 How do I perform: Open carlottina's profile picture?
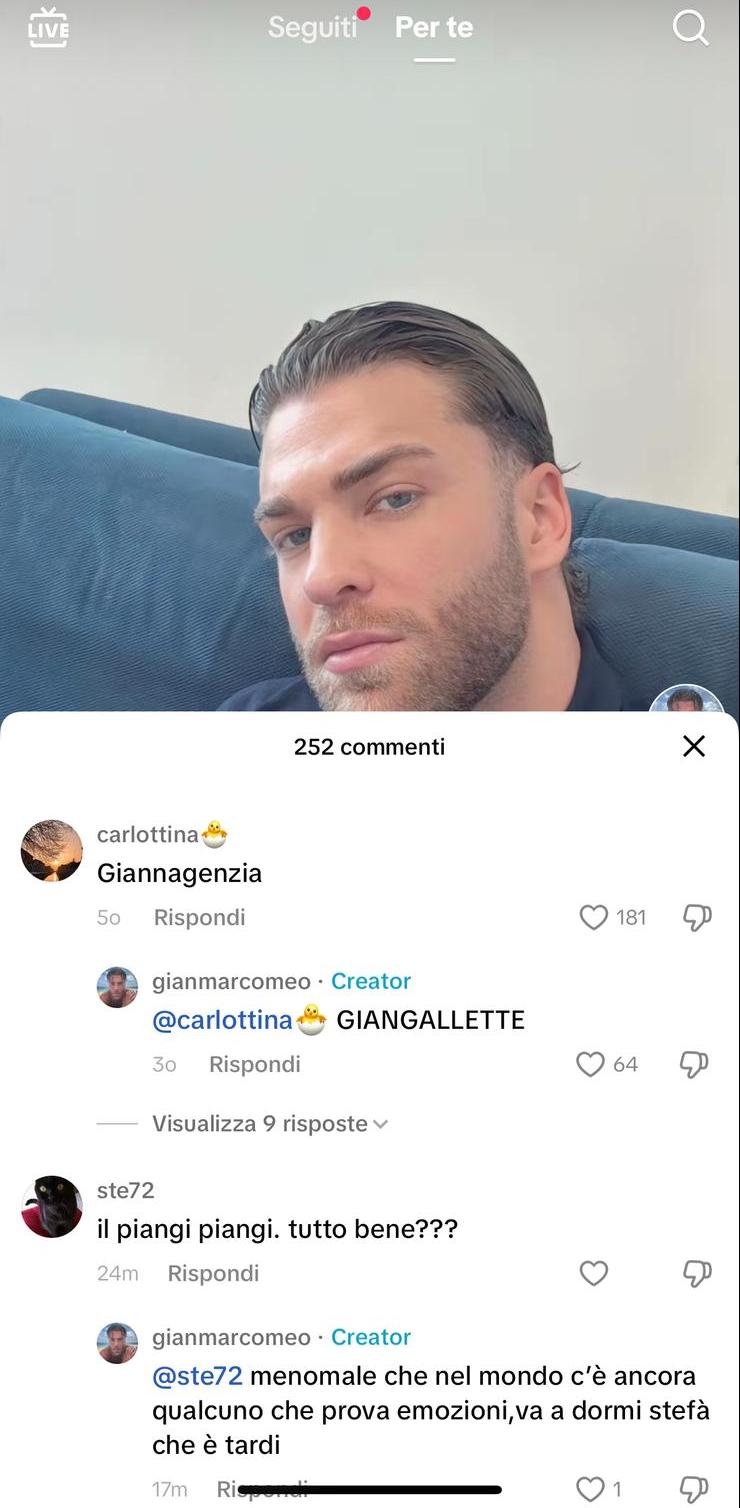click(52, 850)
